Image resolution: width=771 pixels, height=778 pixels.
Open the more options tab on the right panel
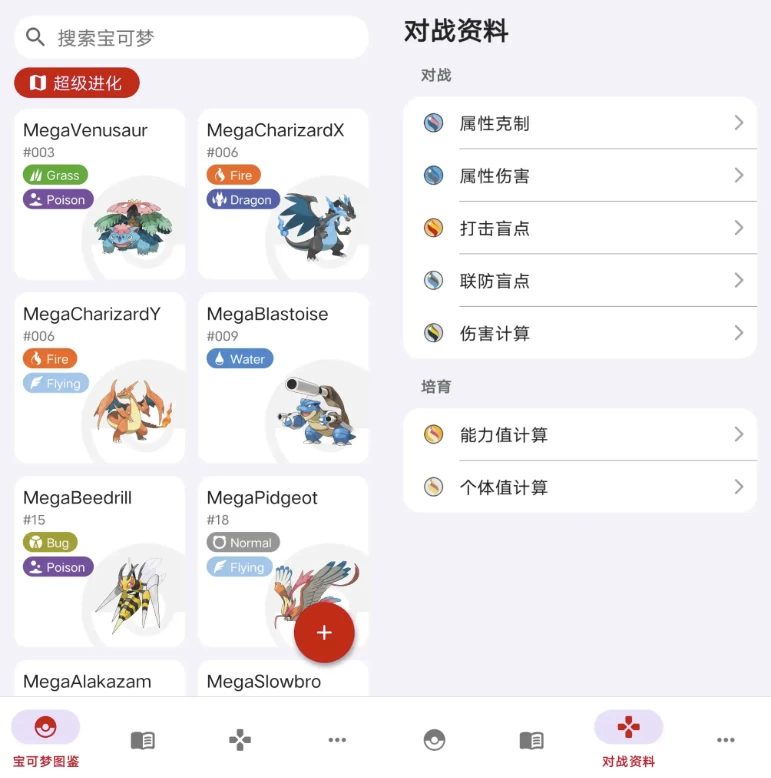click(725, 740)
